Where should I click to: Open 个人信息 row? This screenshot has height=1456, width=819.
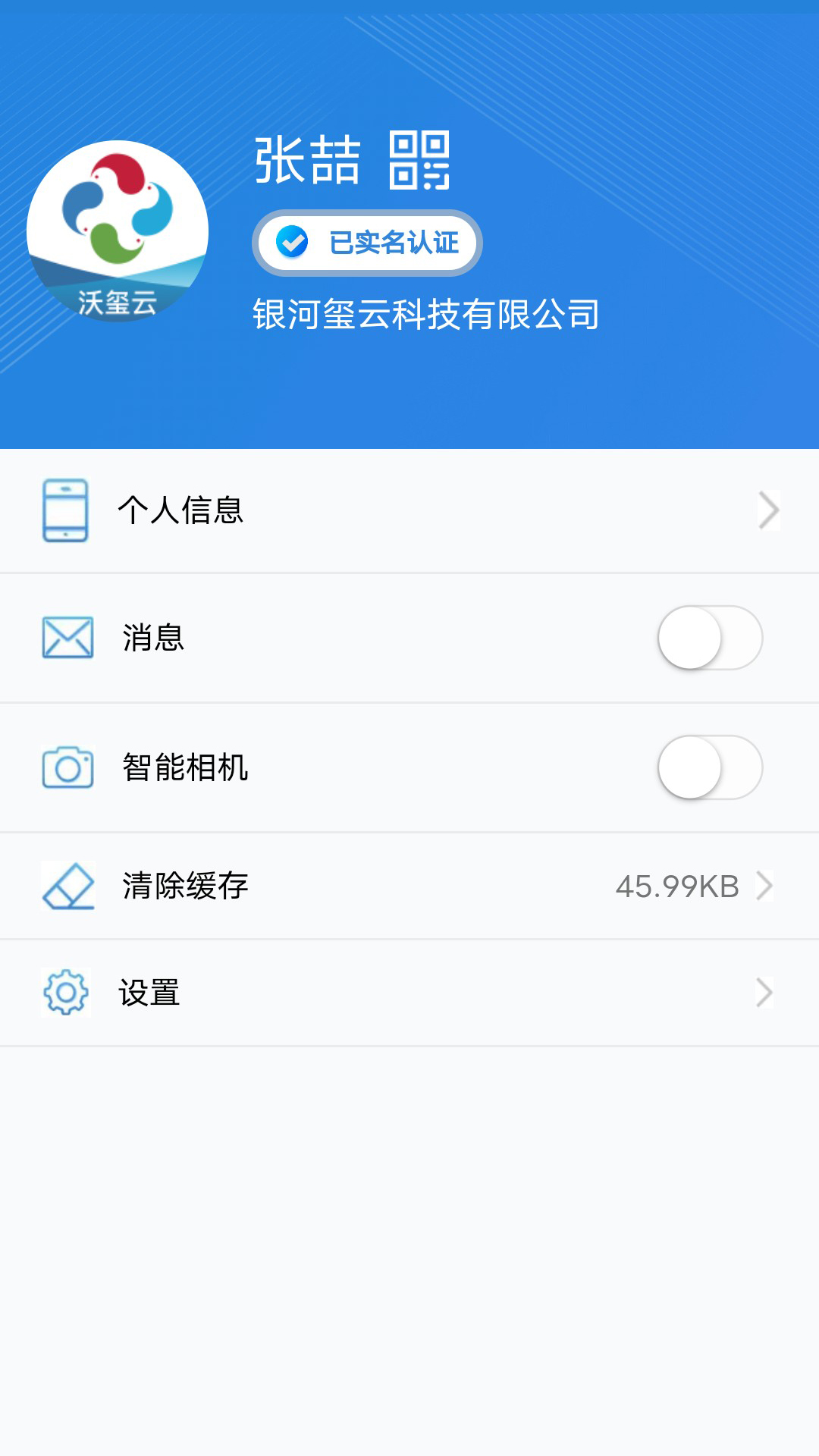(x=409, y=510)
